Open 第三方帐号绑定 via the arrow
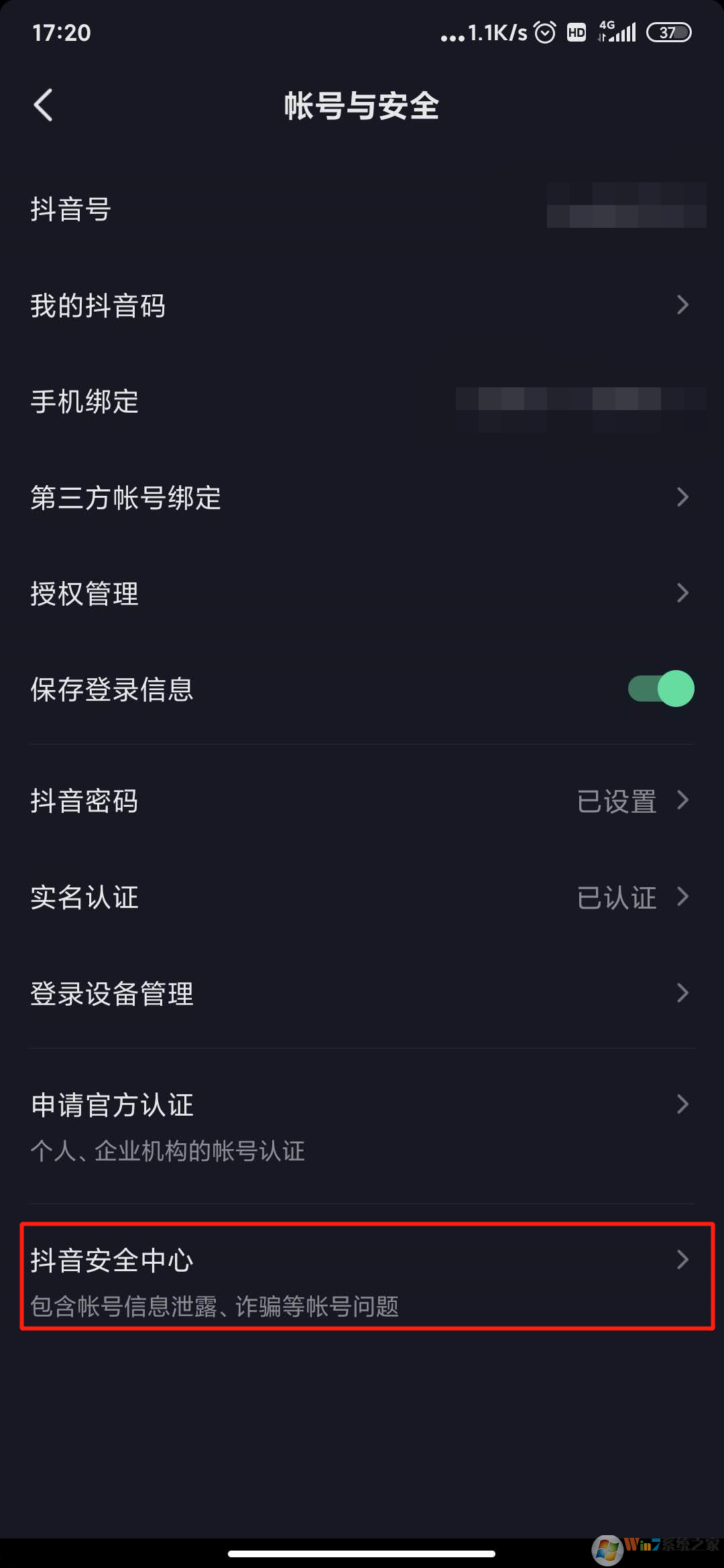Viewport: 724px width, 1568px height. tap(683, 497)
